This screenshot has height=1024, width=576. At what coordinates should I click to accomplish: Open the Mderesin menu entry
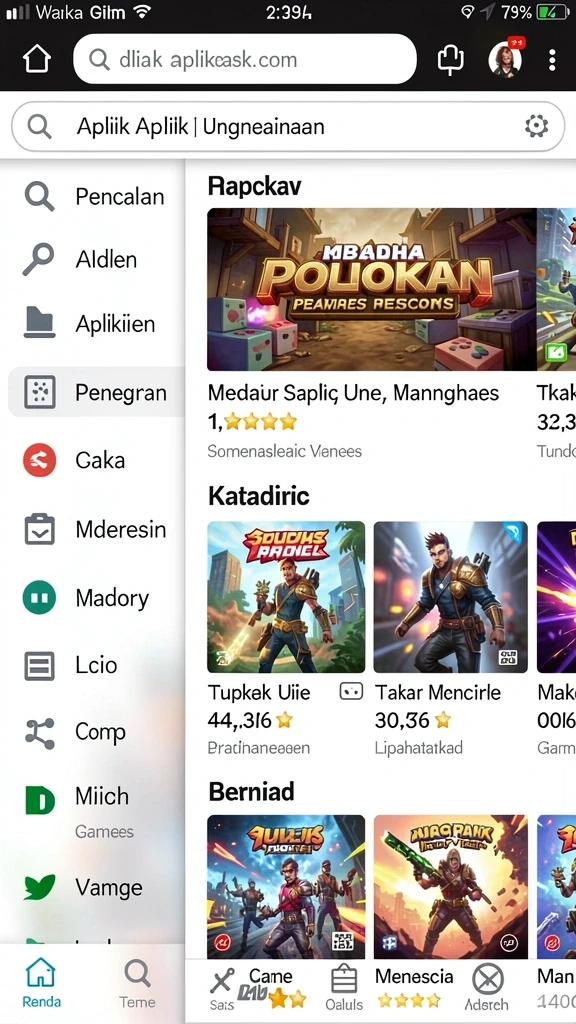tap(93, 529)
